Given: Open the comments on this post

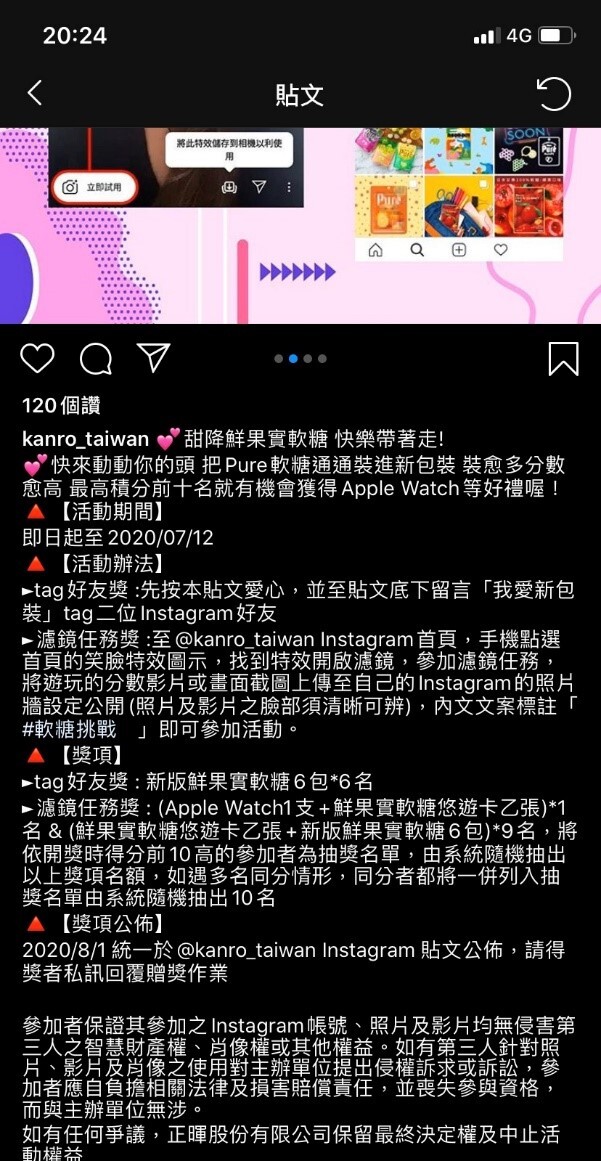Looking at the screenshot, I should click(x=96, y=358).
